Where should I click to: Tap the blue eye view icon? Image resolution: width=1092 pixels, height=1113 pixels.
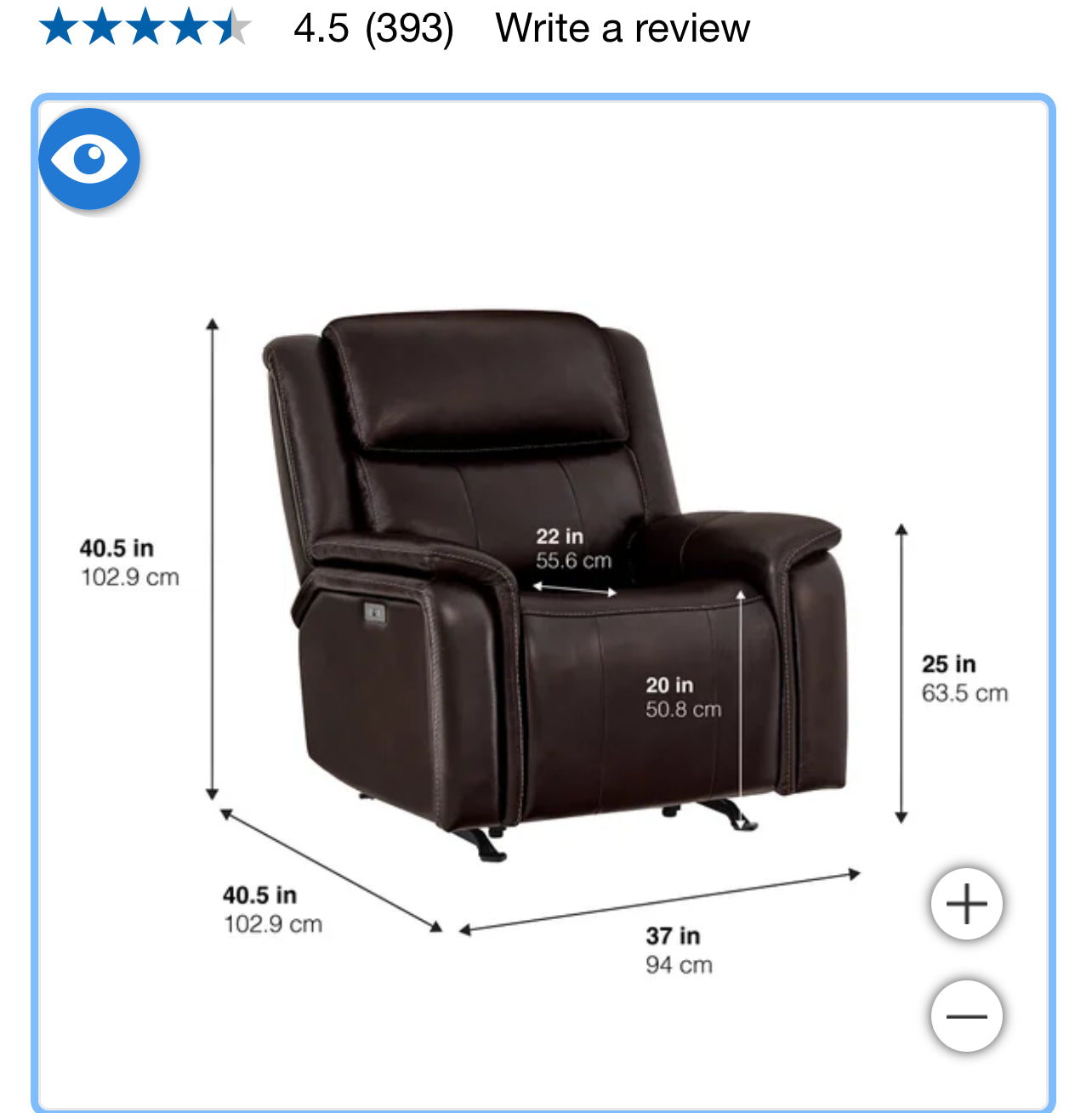point(89,159)
